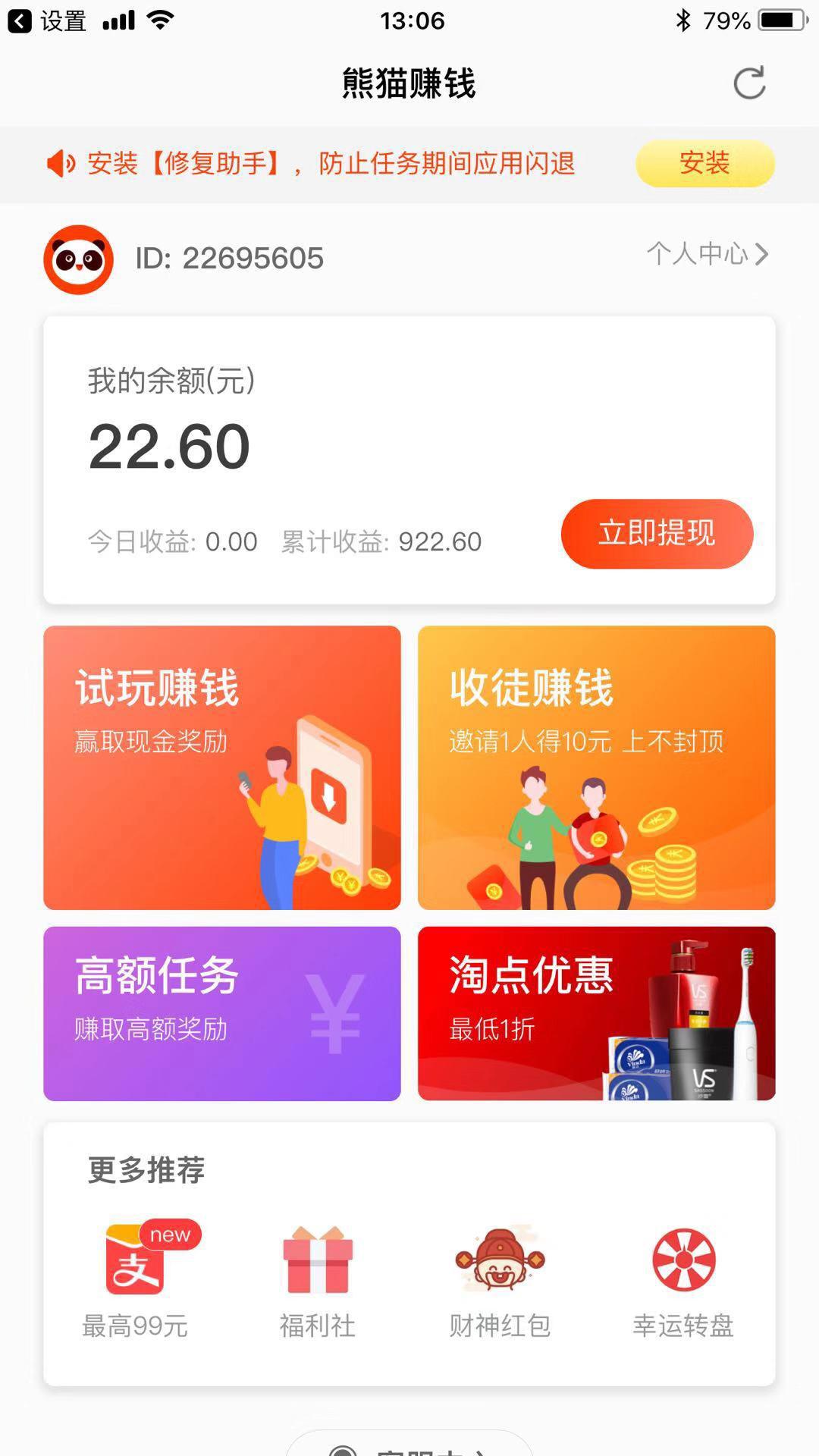Viewport: 819px width, 1456px height.
Task: Open the 收徒赚钱 invite card
Action: click(x=595, y=766)
